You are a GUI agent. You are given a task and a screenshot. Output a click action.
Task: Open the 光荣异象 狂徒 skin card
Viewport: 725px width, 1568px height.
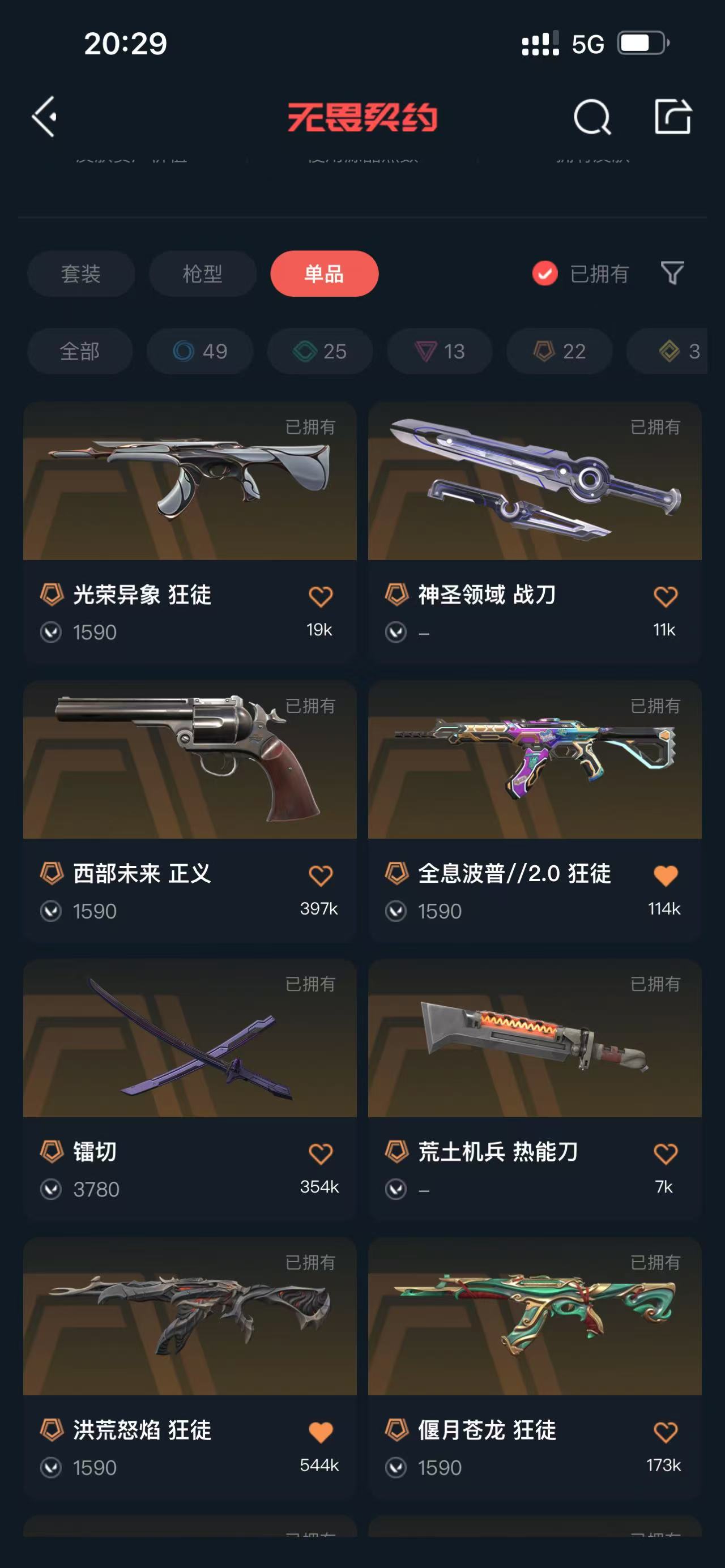point(189,481)
